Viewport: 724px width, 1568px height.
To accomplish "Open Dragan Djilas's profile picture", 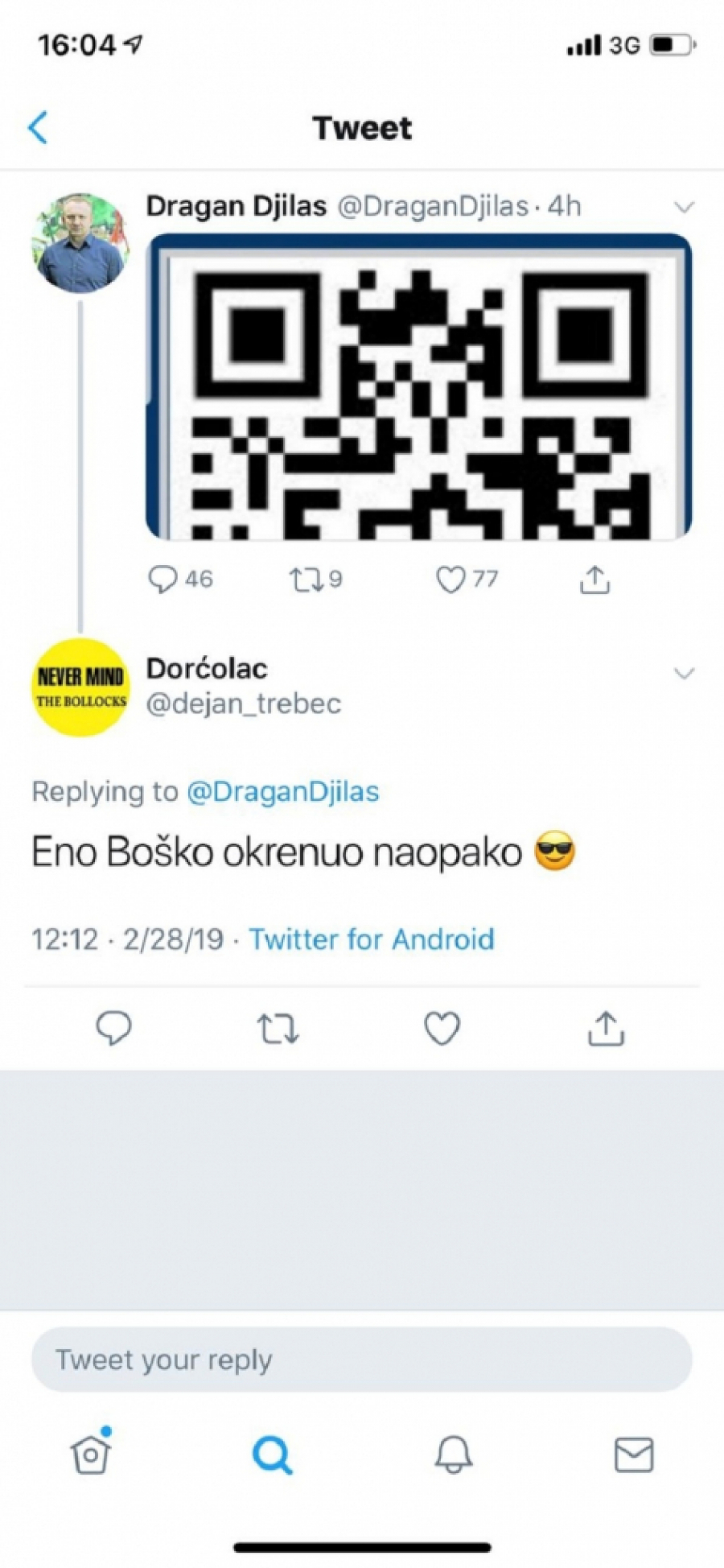I will 80,241.
